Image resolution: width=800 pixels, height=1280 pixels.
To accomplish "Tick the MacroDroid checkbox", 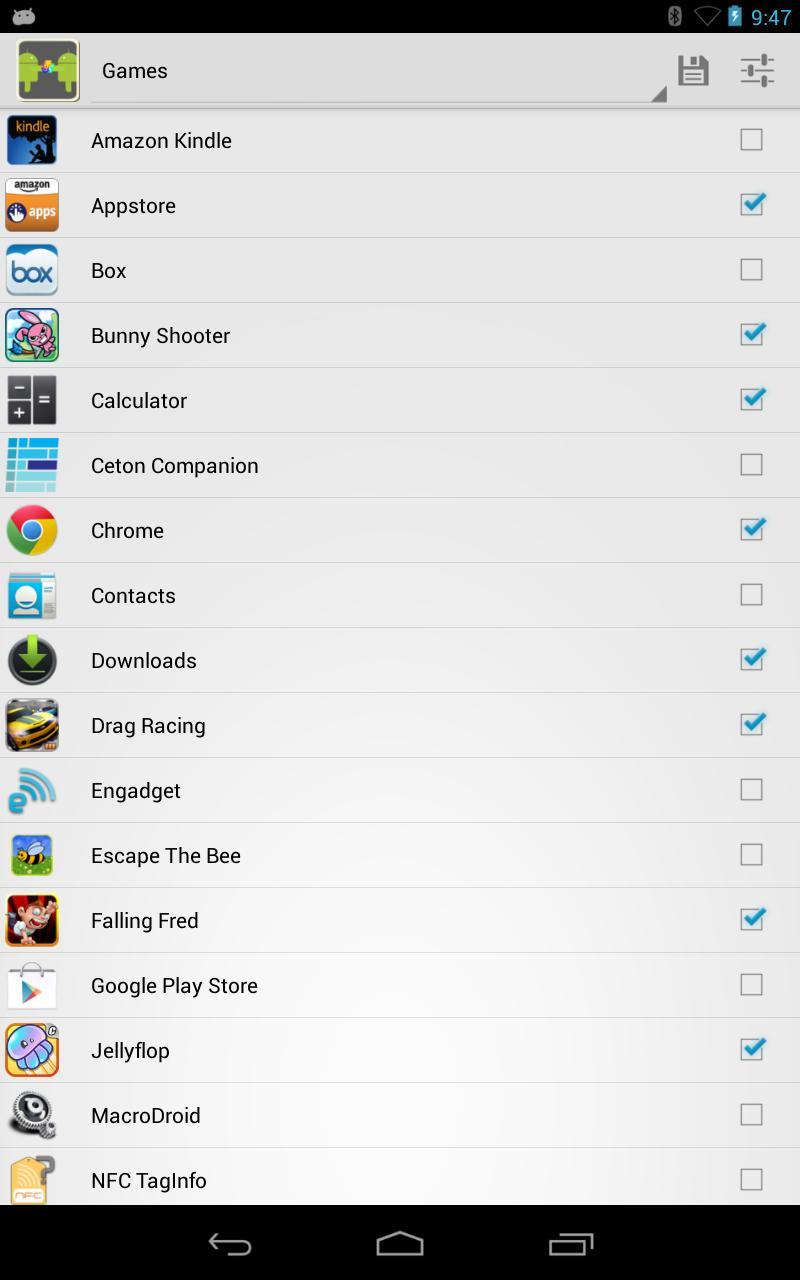I will pyautogui.click(x=751, y=1115).
